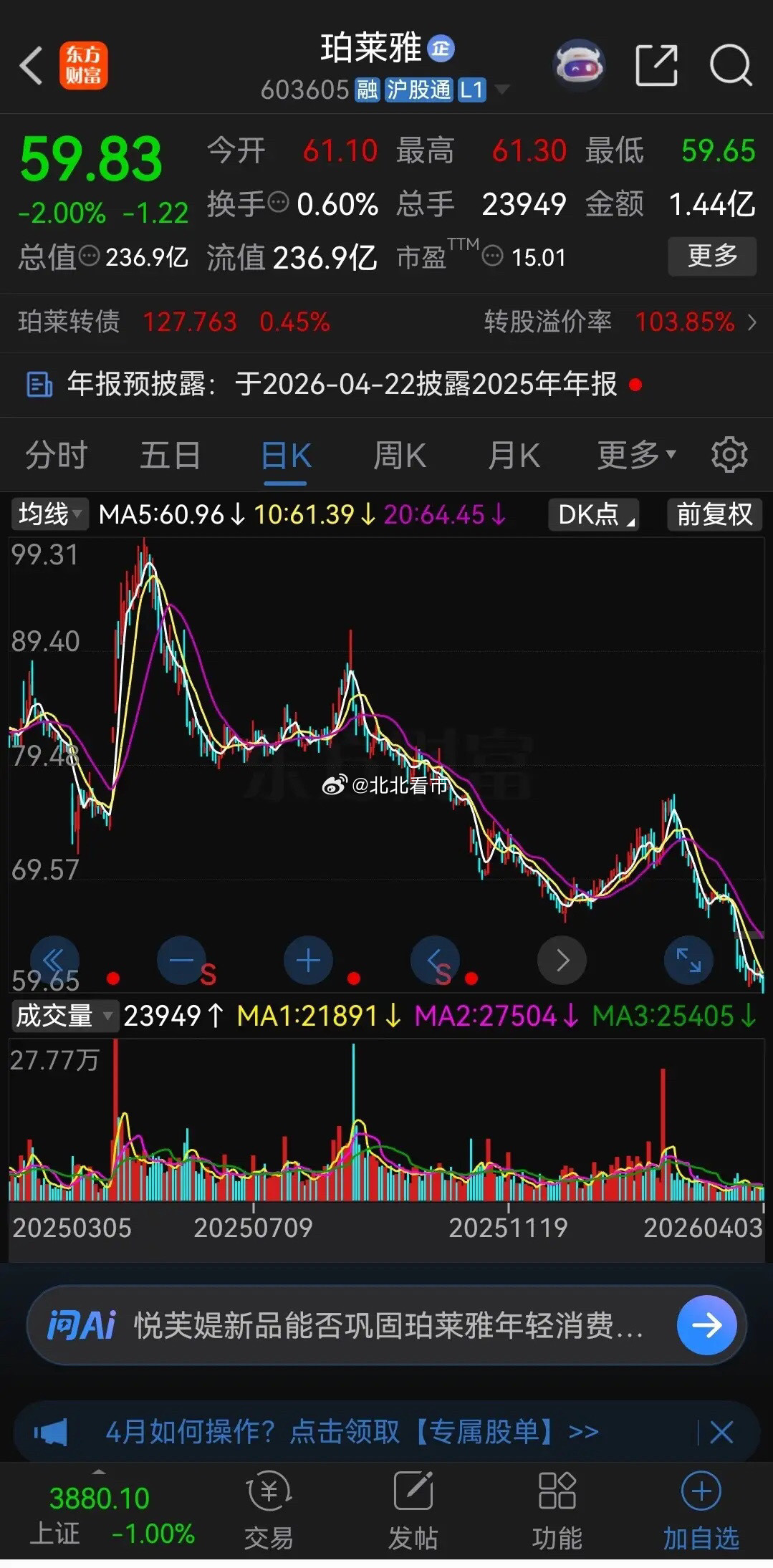This screenshot has height=1568, width=773.
Task: Enable DK点 indicator on chart
Action: 593,514
